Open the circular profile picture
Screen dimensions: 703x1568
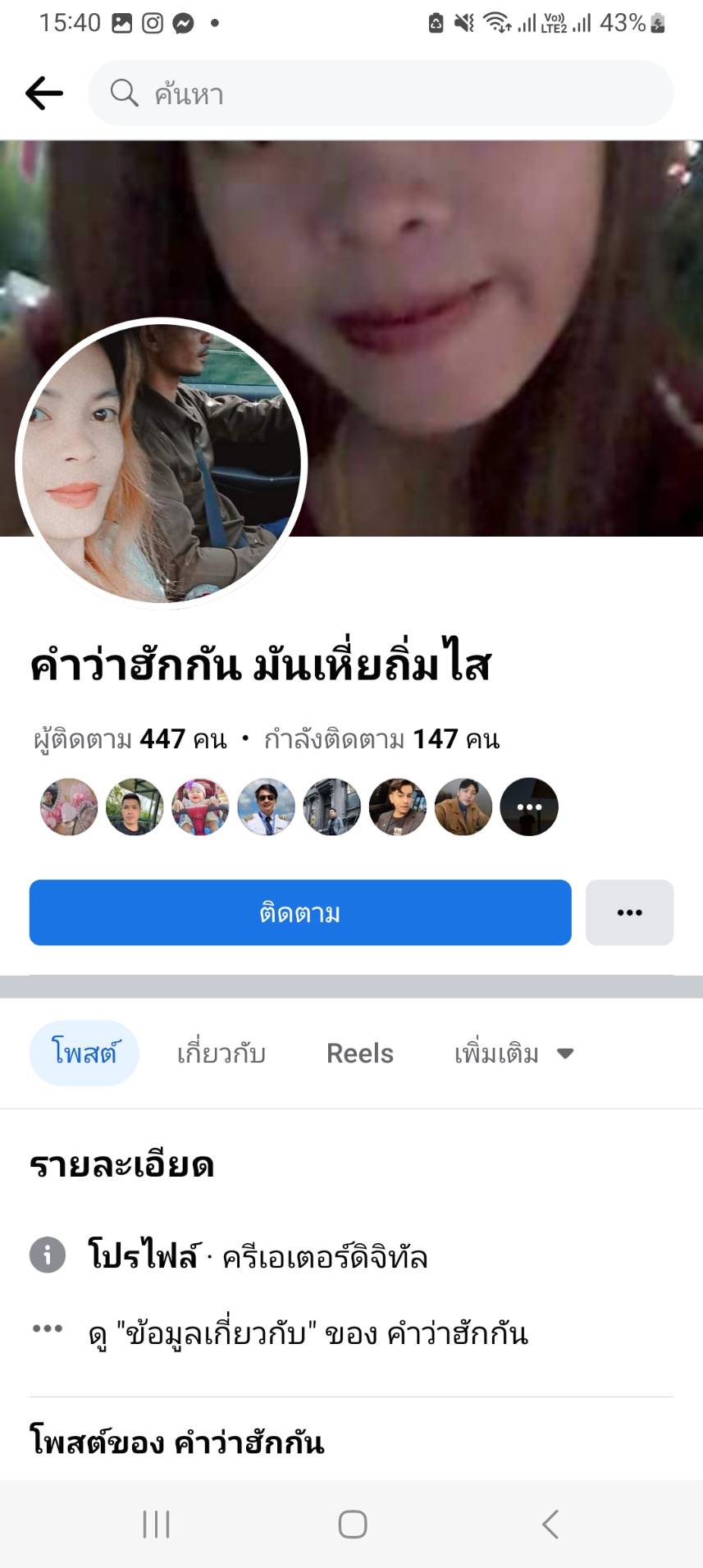click(x=162, y=464)
